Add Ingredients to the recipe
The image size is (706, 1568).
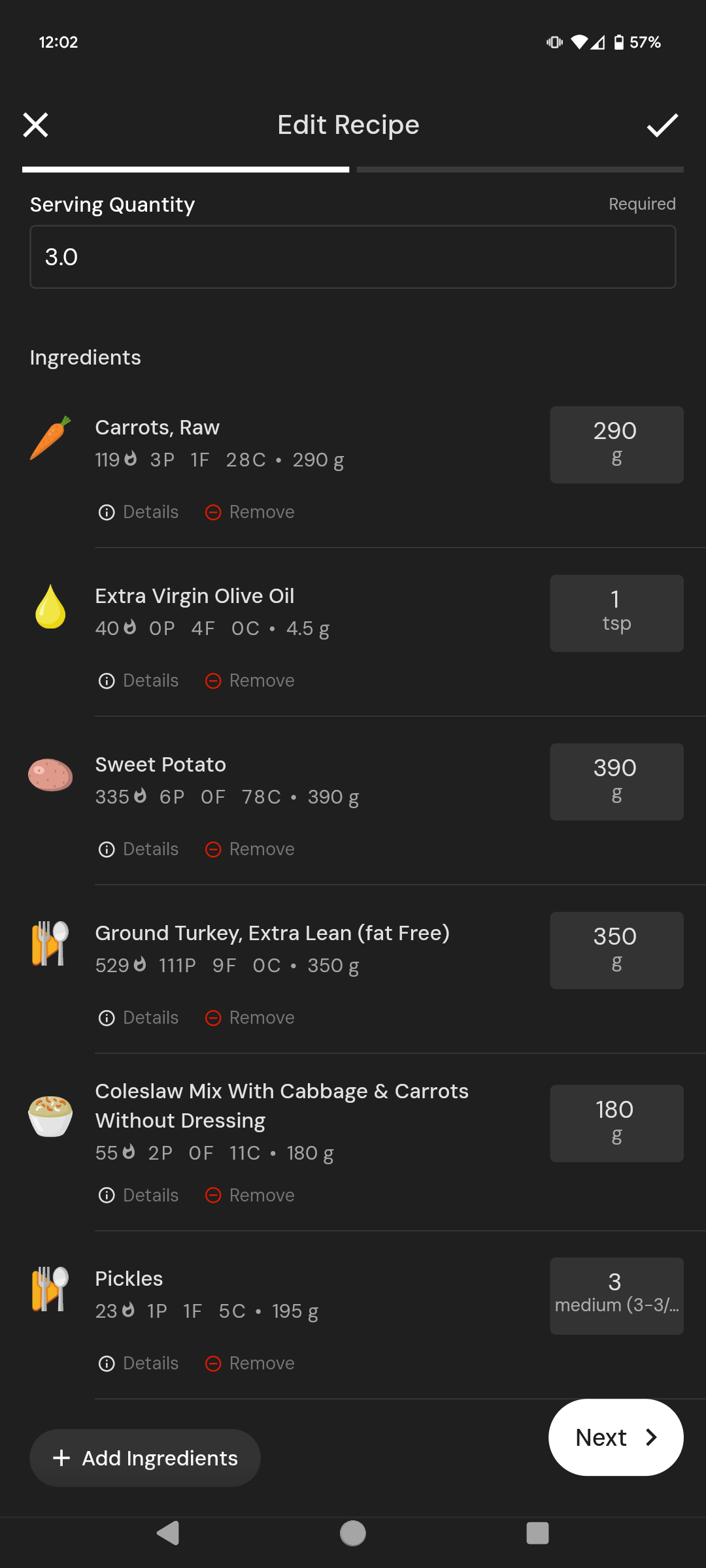[x=145, y=1458]
